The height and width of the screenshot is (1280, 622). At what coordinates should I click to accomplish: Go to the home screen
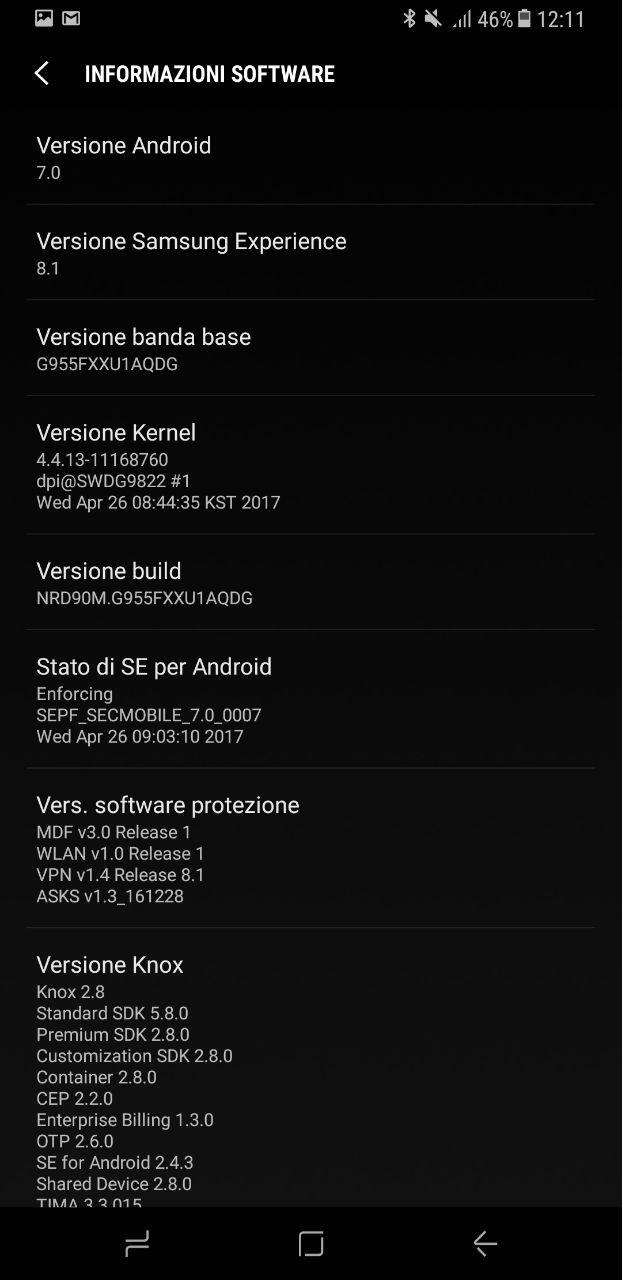click(311, 1243)
